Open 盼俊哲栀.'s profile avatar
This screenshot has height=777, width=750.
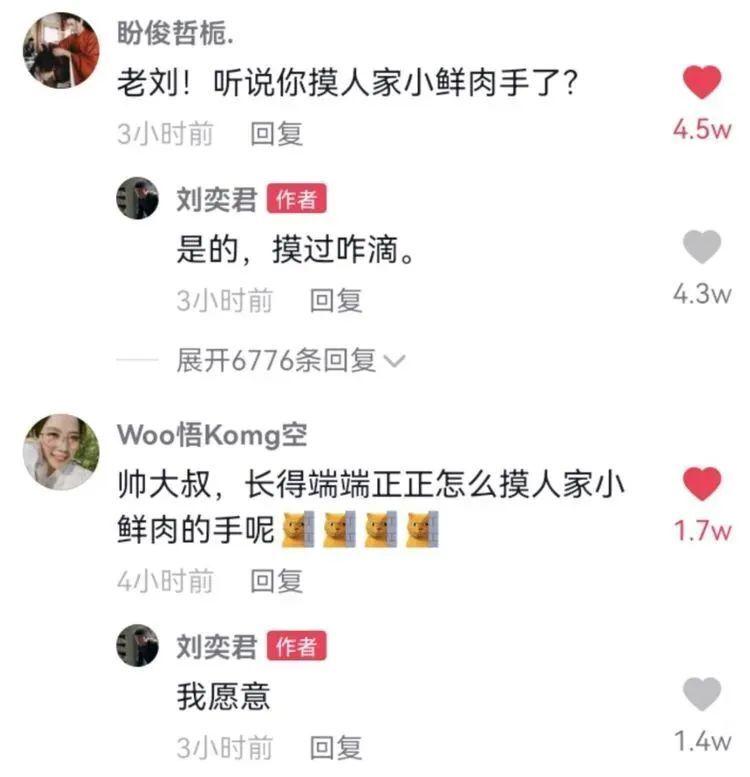click(61, 50)
